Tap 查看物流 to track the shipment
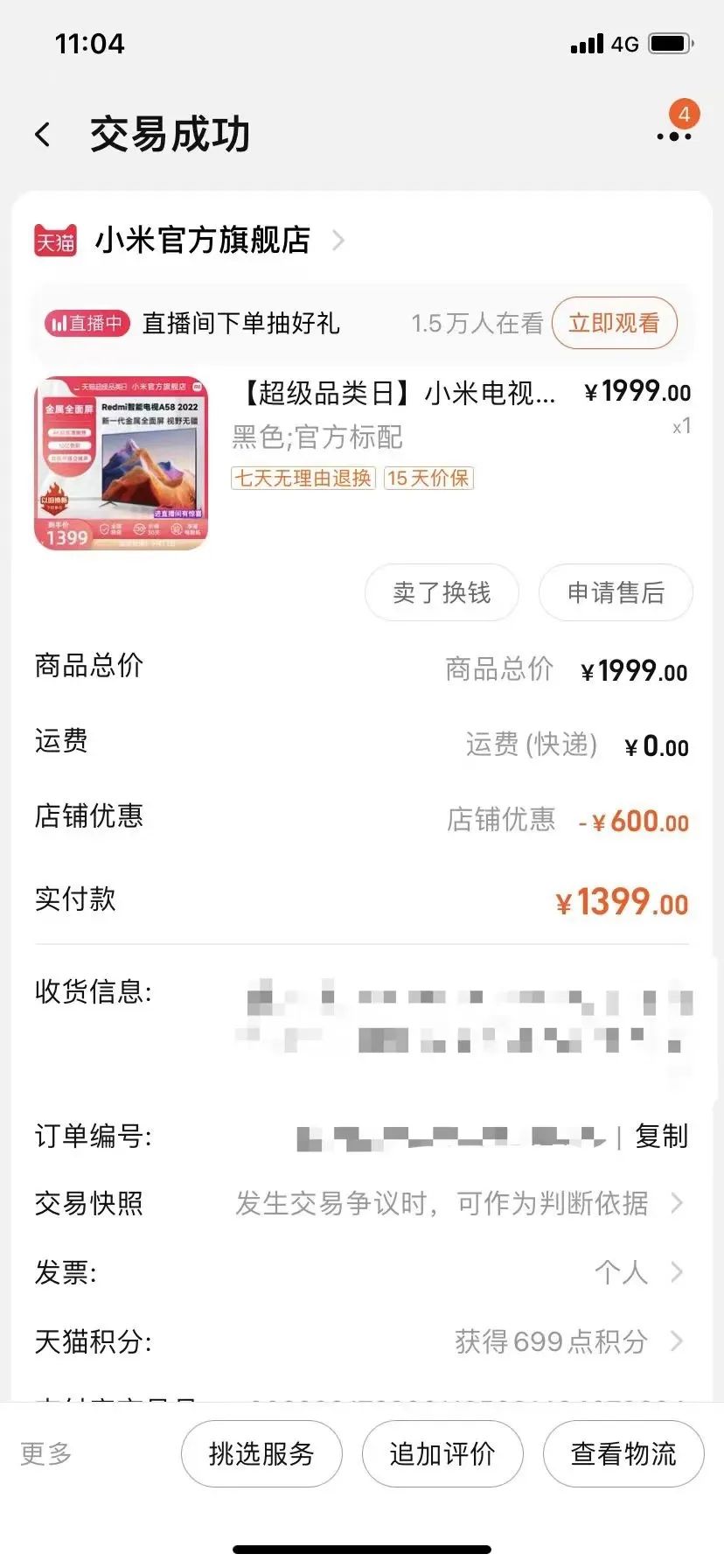Screen dimensions: 724x1568 click(623, 1452)
